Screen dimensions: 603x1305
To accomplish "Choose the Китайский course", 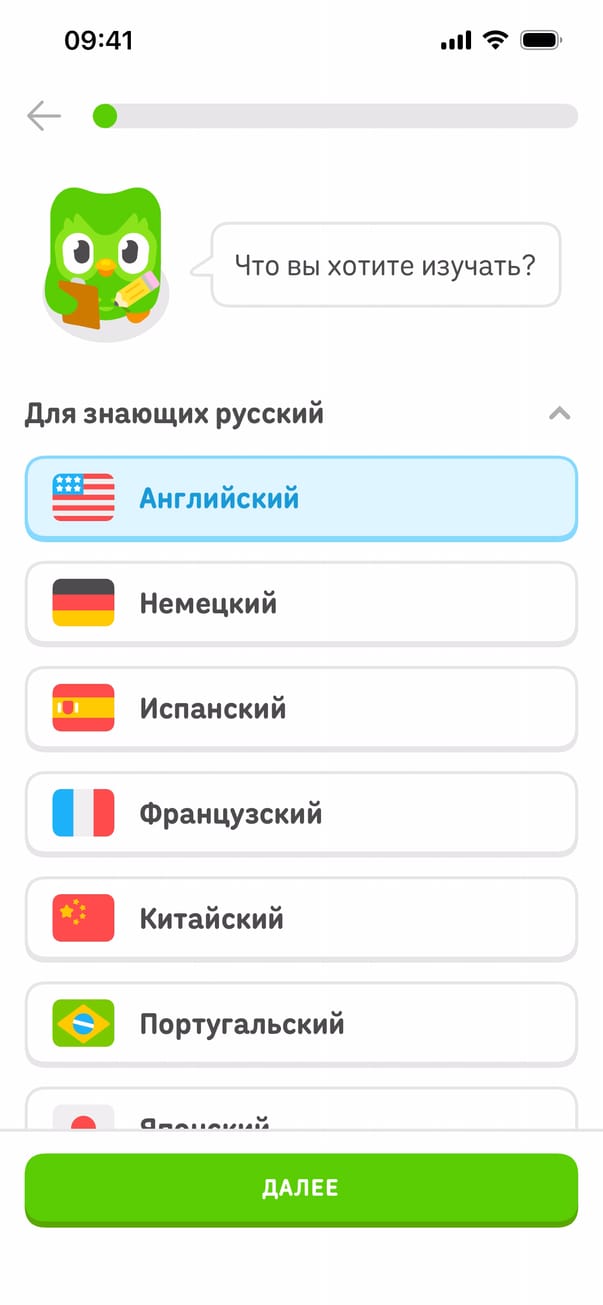I will (x=301, y=918).
